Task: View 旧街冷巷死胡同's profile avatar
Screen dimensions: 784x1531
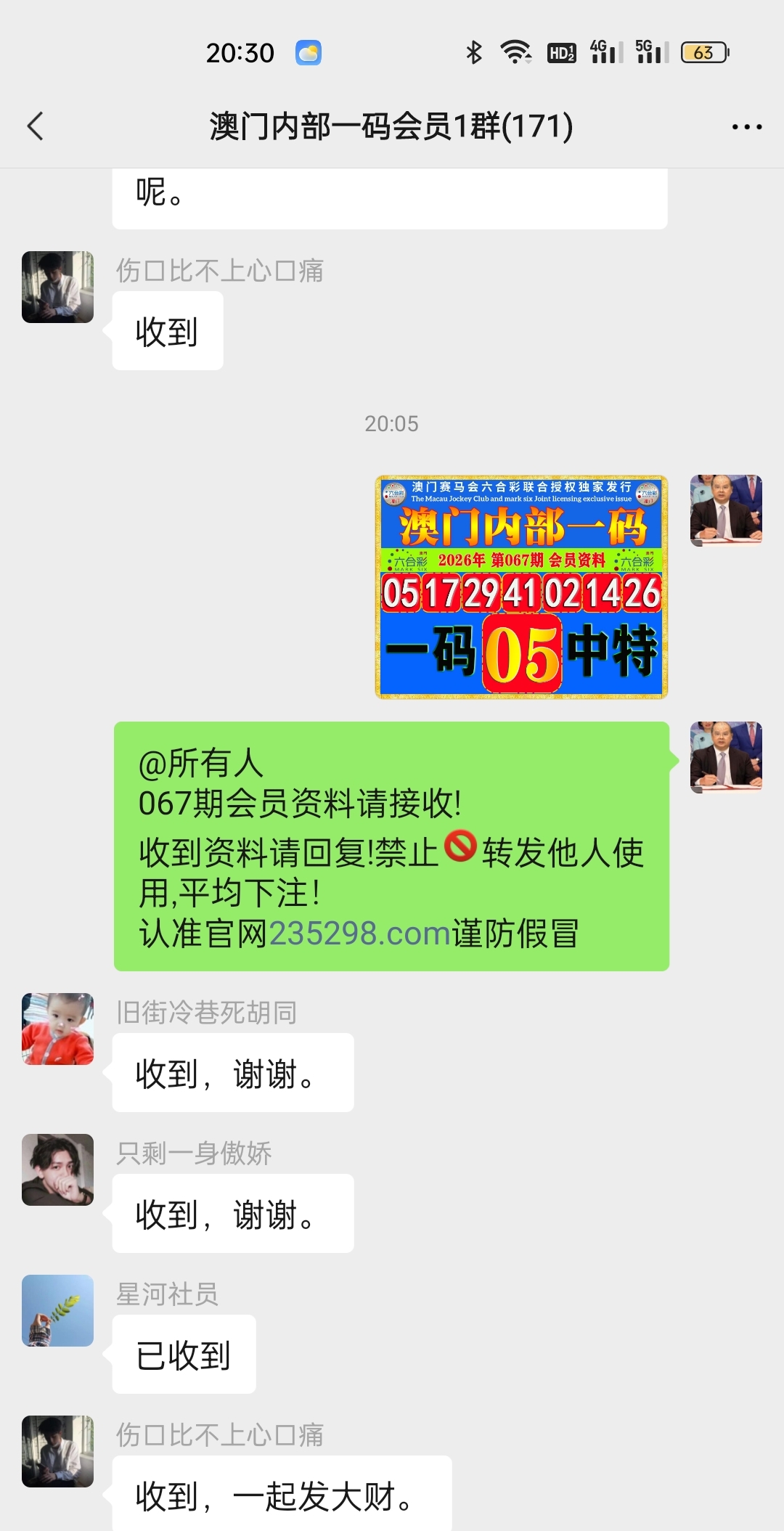Action: click(58, 1029)
